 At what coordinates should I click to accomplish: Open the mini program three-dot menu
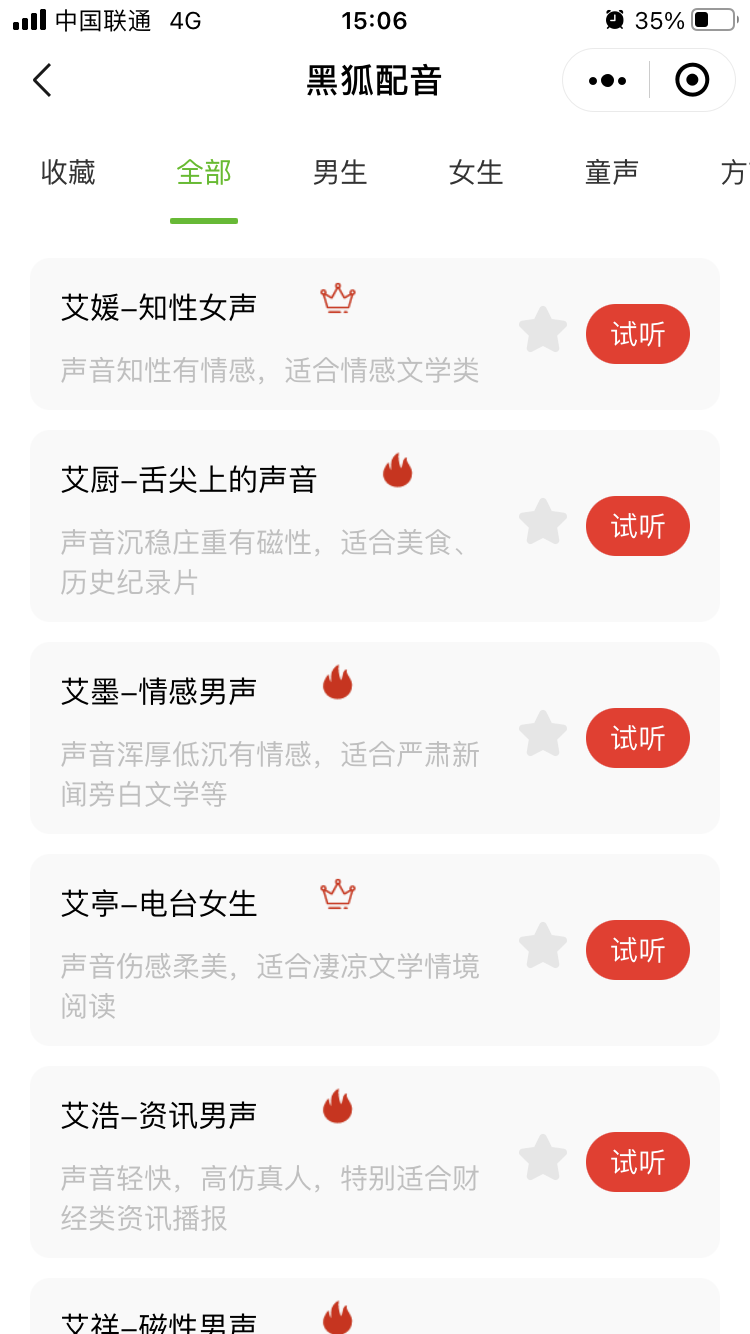click(x=607, y=80)
